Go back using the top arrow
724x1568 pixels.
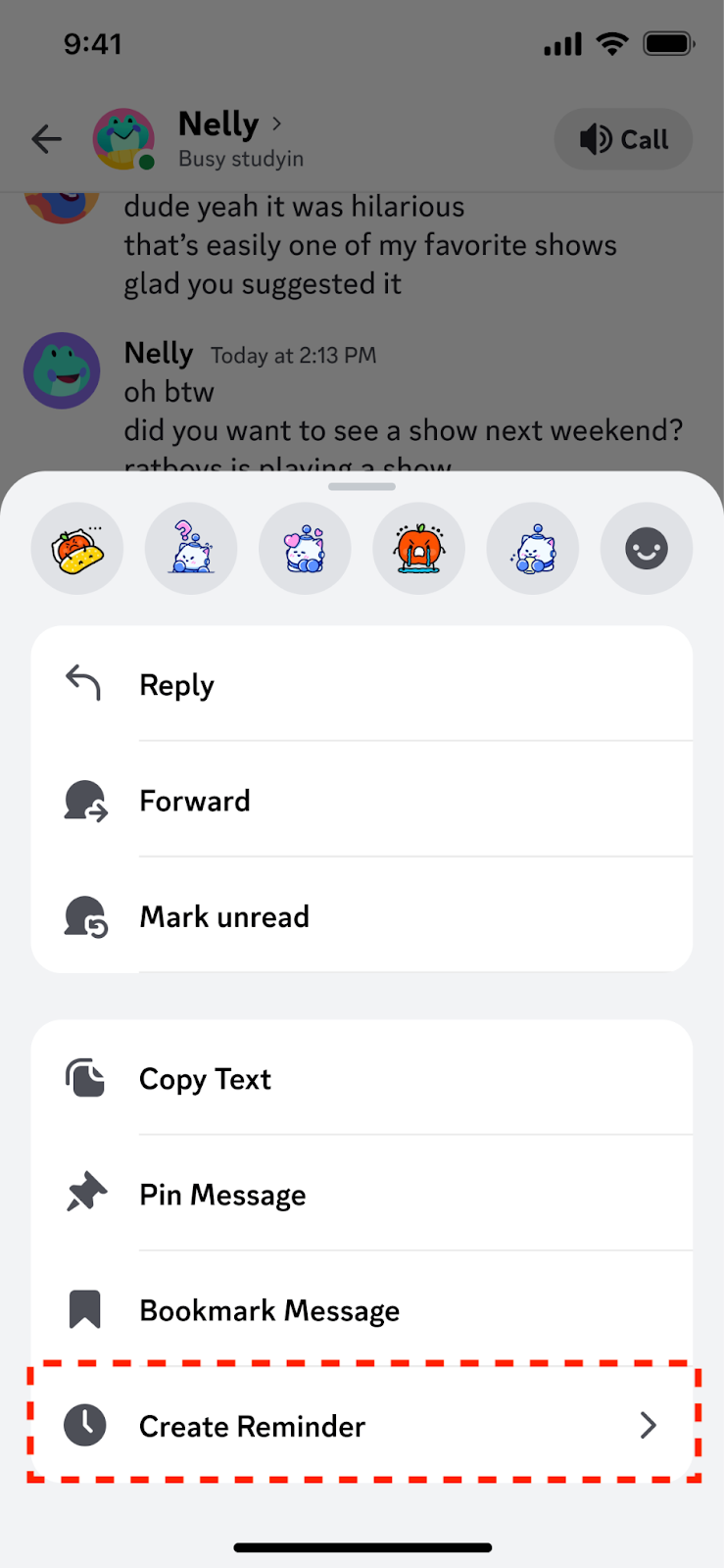[x=46, y=139]
